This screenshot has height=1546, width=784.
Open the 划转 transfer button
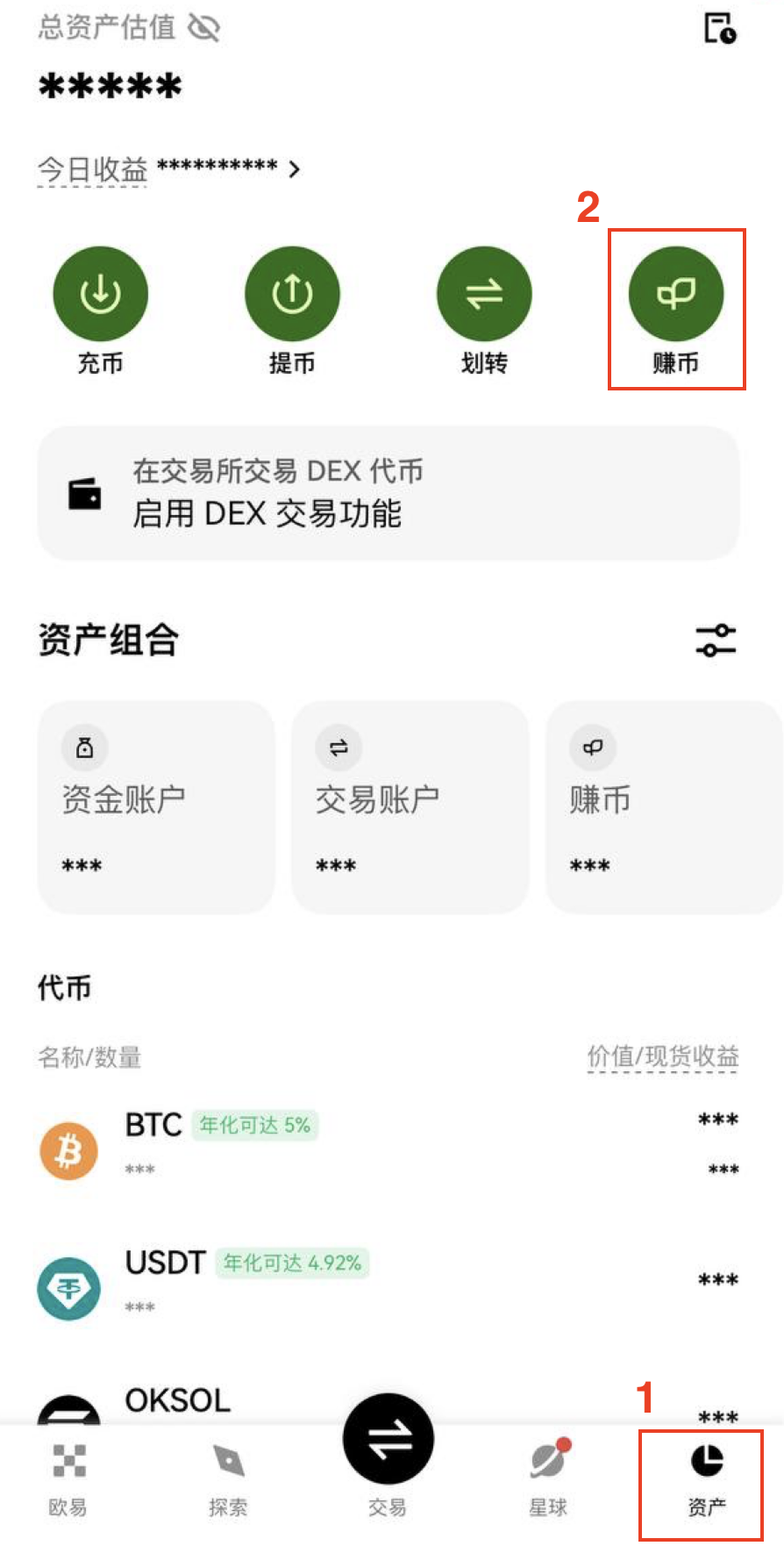pyautogui.click(x=484, y=294)
